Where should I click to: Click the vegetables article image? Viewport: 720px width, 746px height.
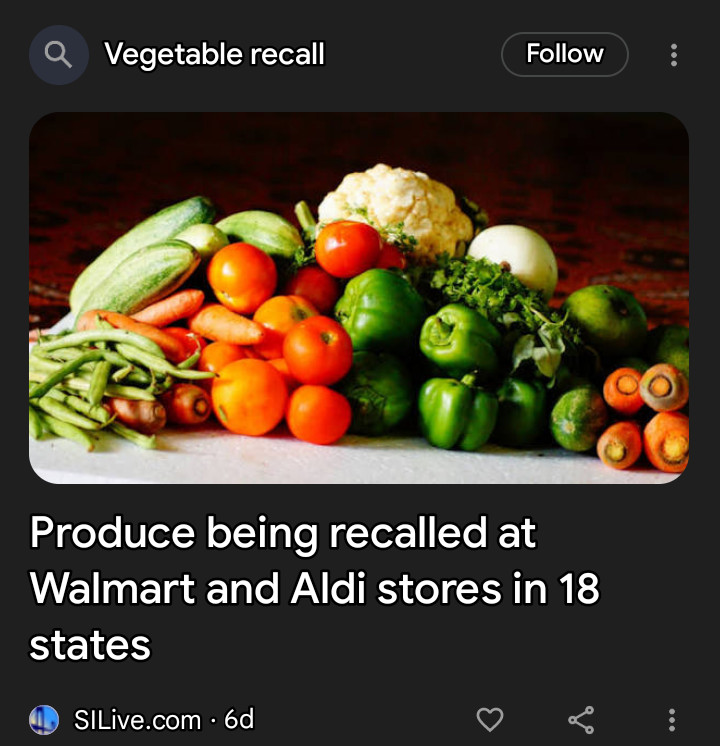click(360, 300)
